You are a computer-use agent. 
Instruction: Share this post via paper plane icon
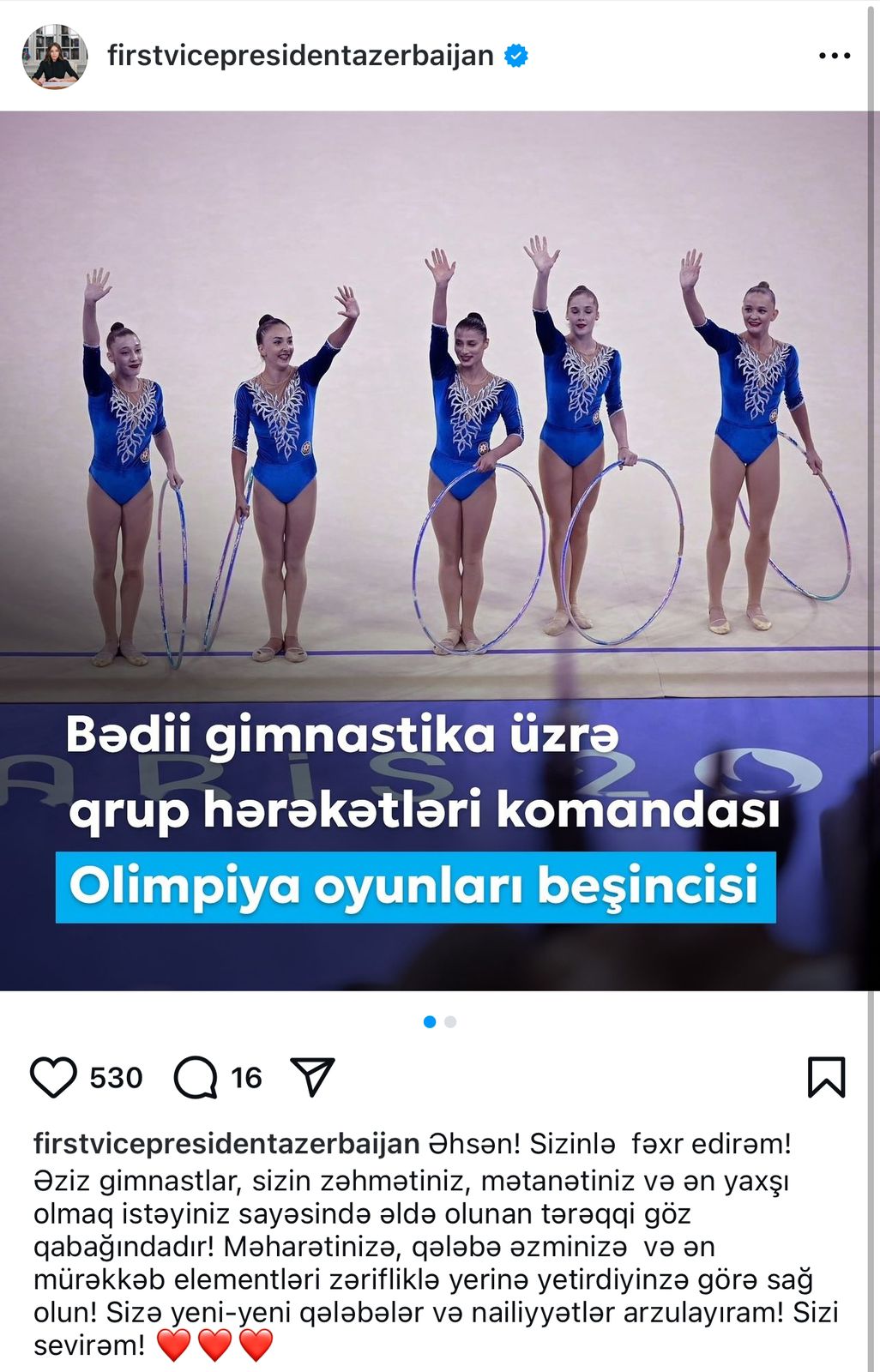coord(312,1077)
